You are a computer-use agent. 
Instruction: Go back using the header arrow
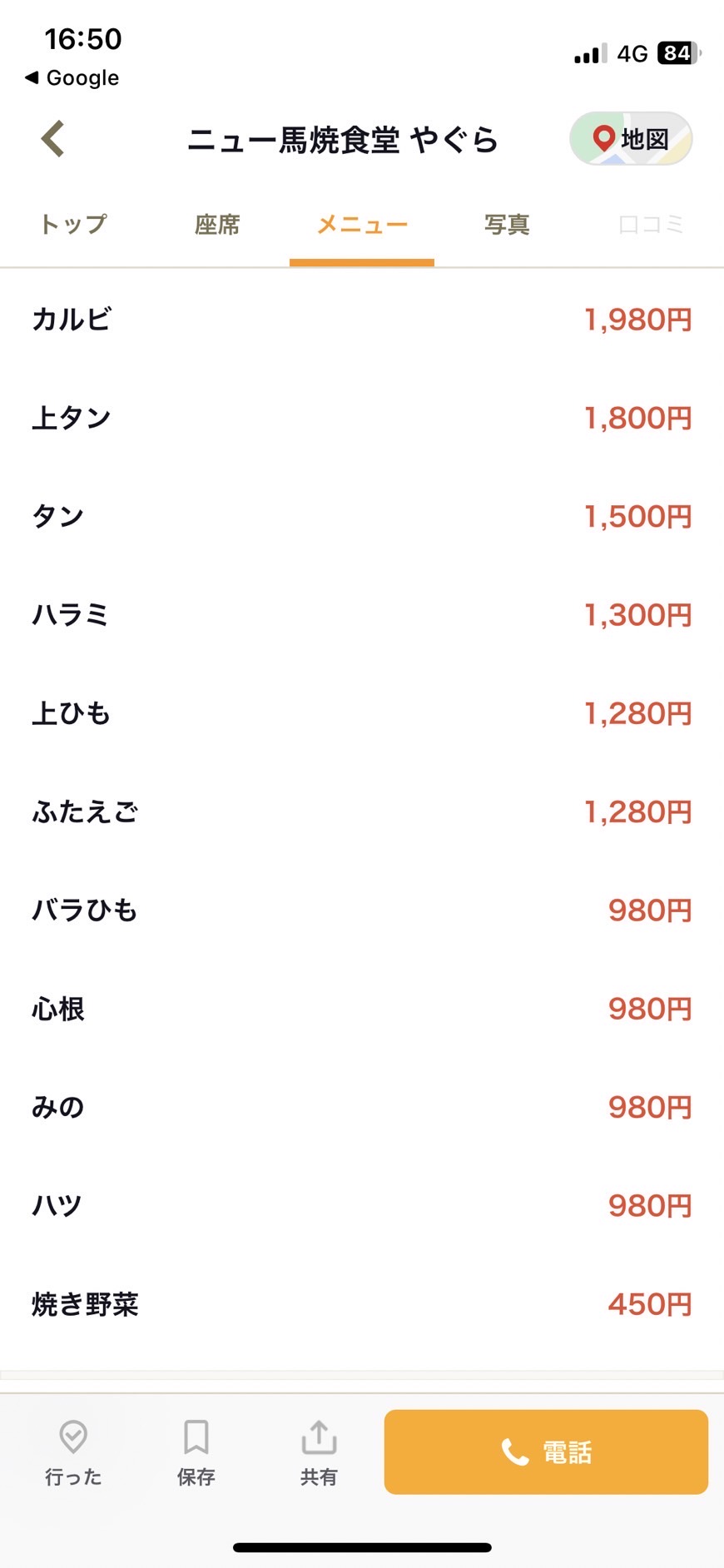[x=53, y=139]
